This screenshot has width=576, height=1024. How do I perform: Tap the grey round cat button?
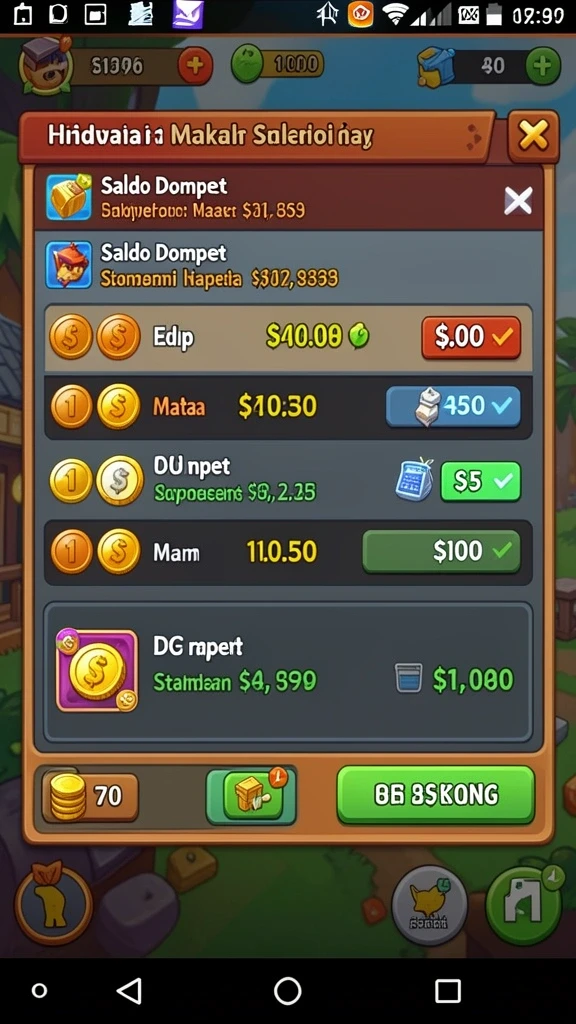click(x=429, y=904)
